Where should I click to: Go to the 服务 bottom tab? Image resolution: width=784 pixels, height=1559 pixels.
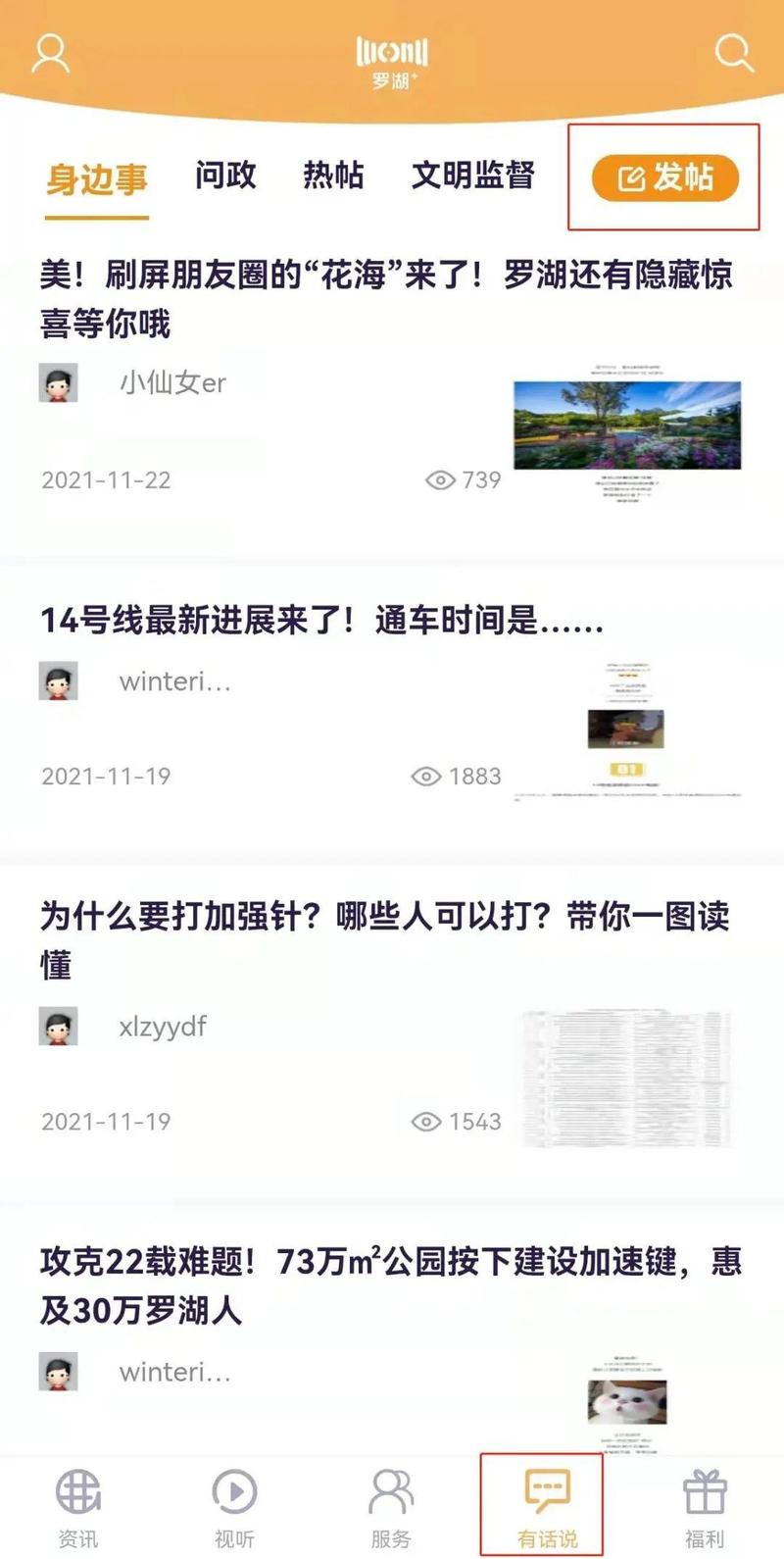coord(391,1508)
